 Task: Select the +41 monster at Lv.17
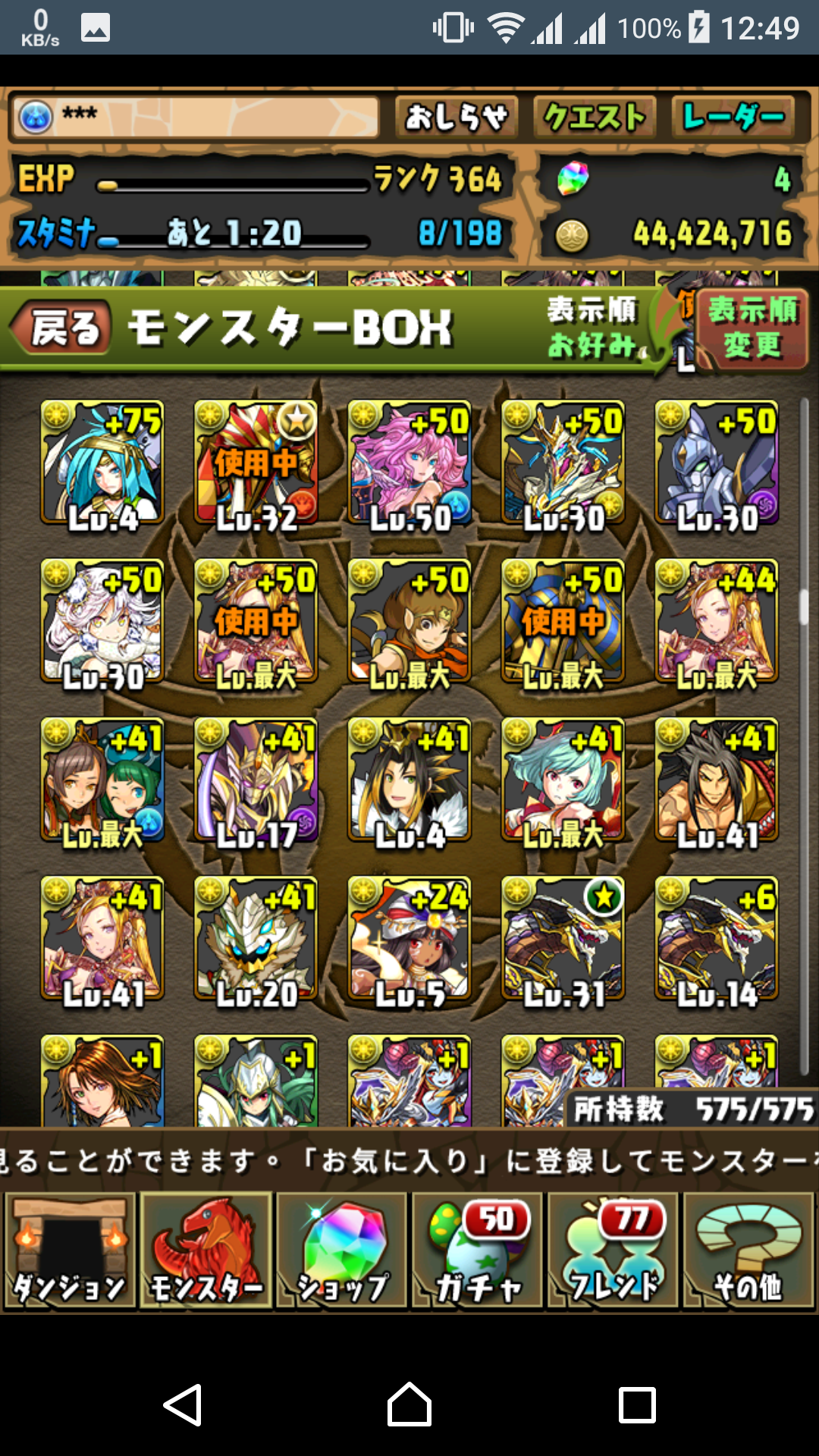click(256, 781)
